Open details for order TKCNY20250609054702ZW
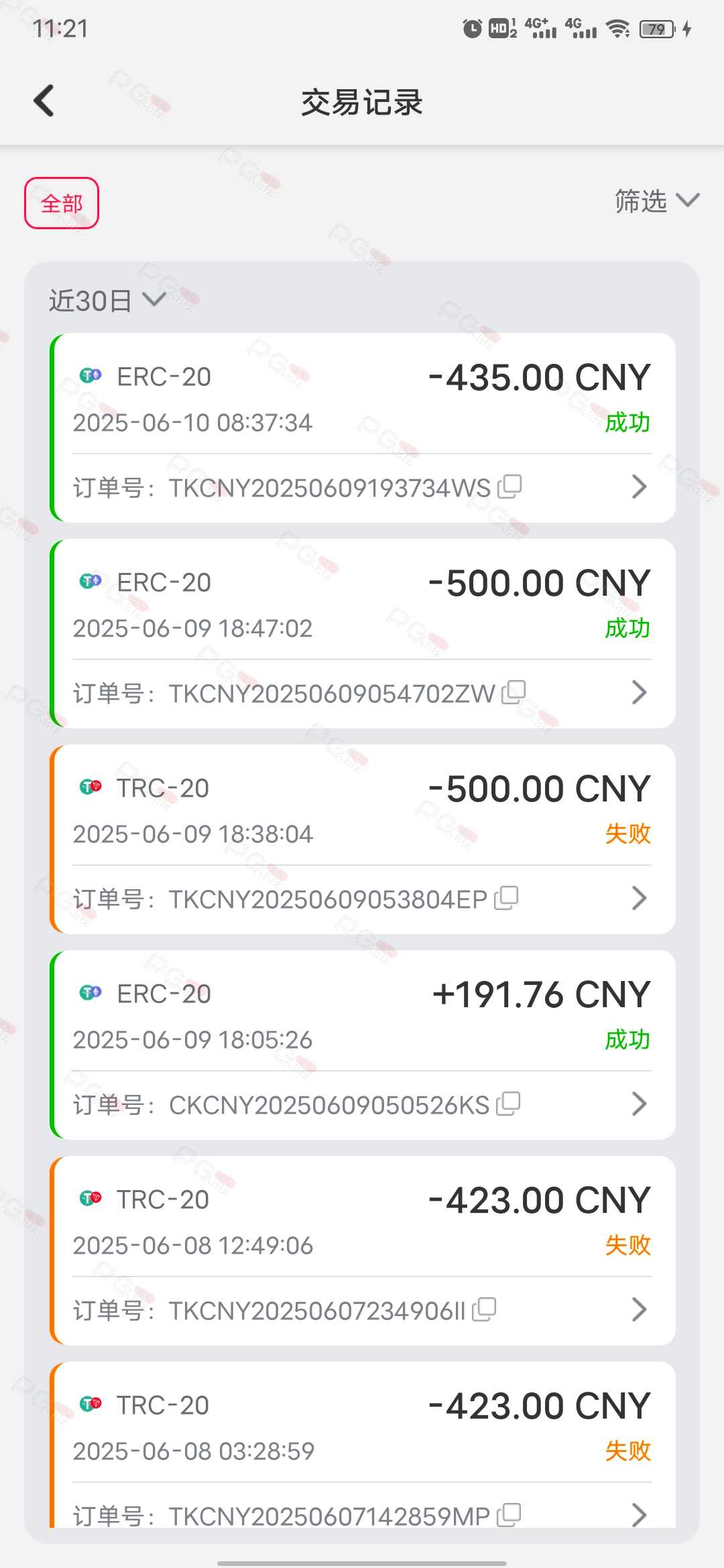This screenshot has width=724, height=1568. click(640, 692)
